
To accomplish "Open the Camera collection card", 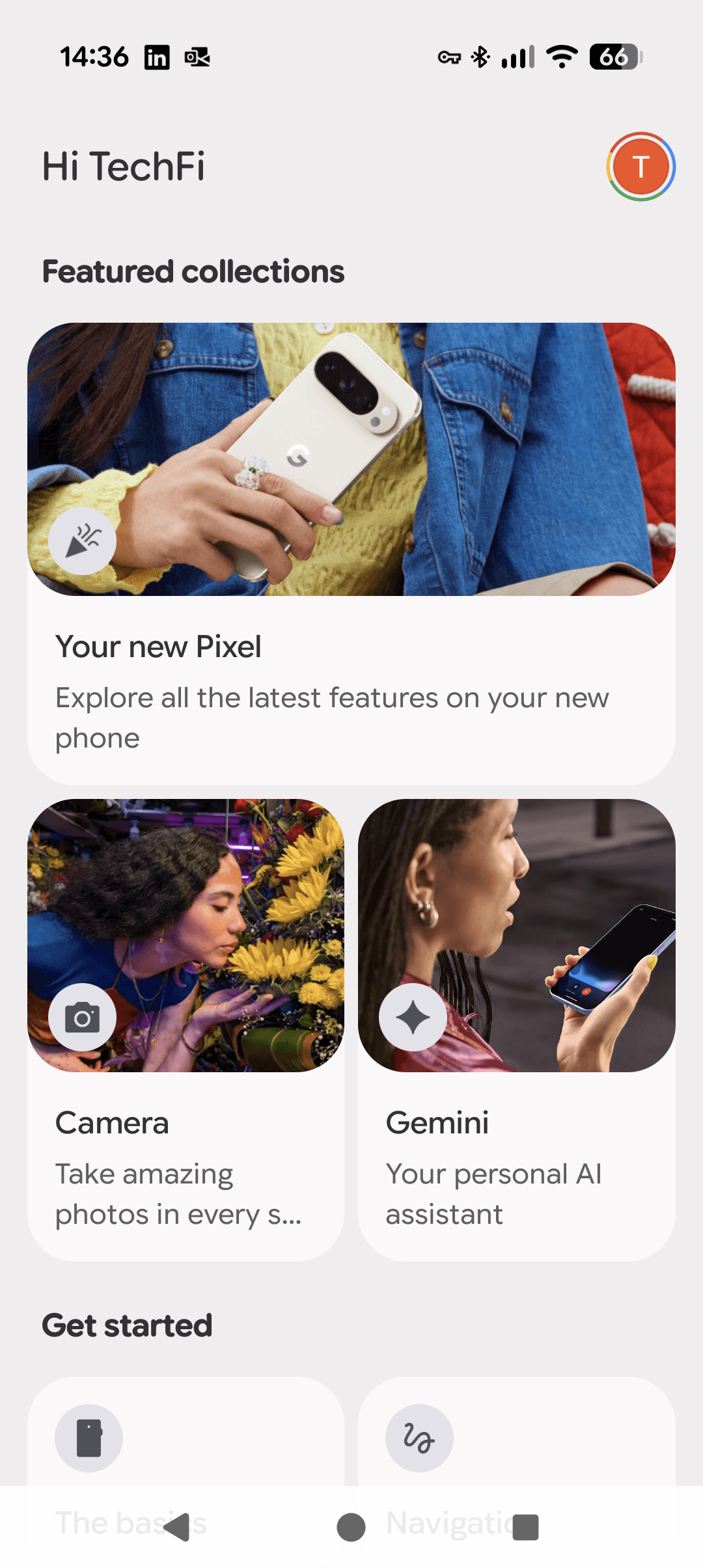I will [186, 1030].
